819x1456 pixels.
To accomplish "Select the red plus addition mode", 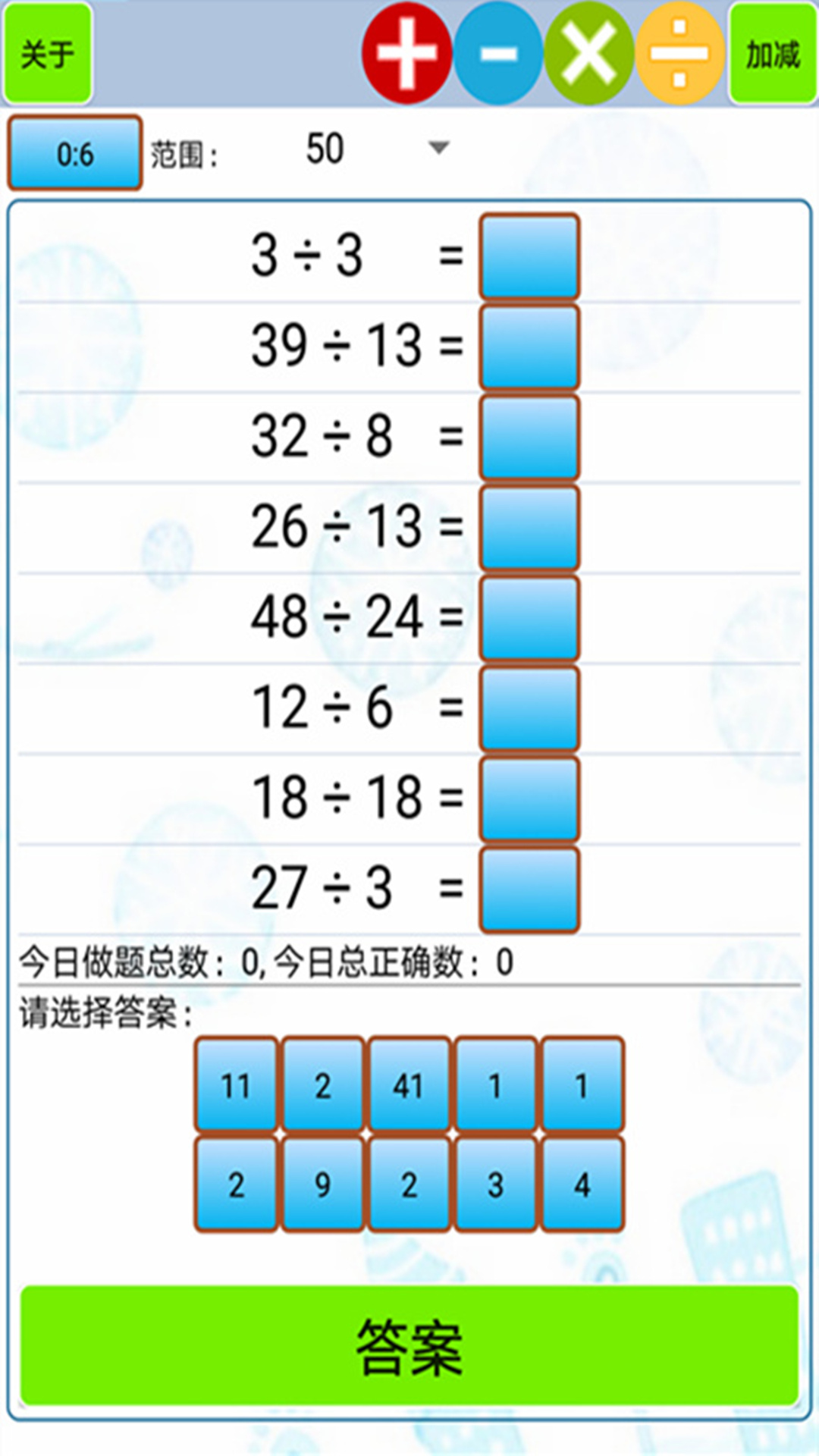I will [407, 53].
